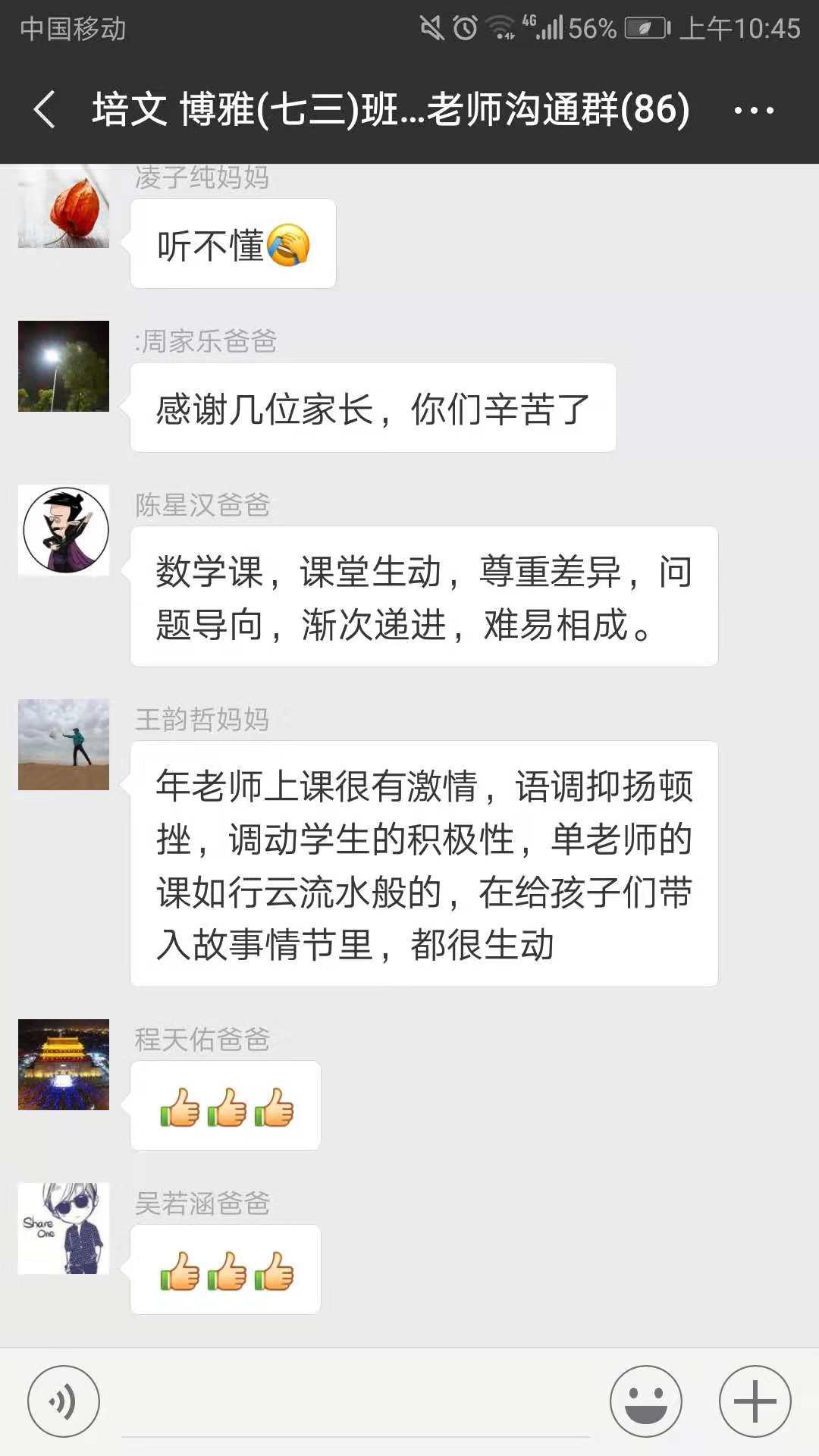Tap 王韵哲妈妈's profile picture
This screenshot has height=1456, width=819.
click(x=64, y=745)
